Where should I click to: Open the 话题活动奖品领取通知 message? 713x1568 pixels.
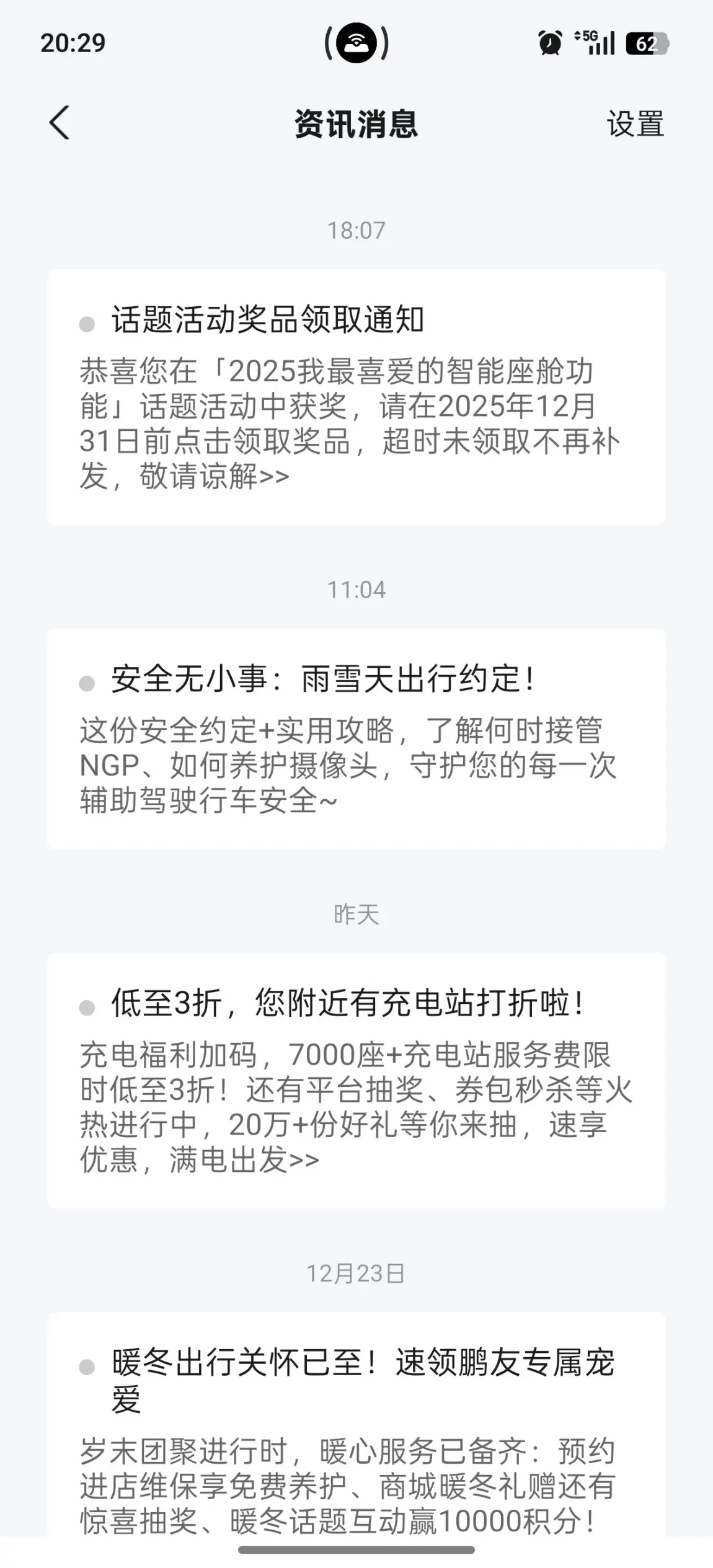click(356, 397)
